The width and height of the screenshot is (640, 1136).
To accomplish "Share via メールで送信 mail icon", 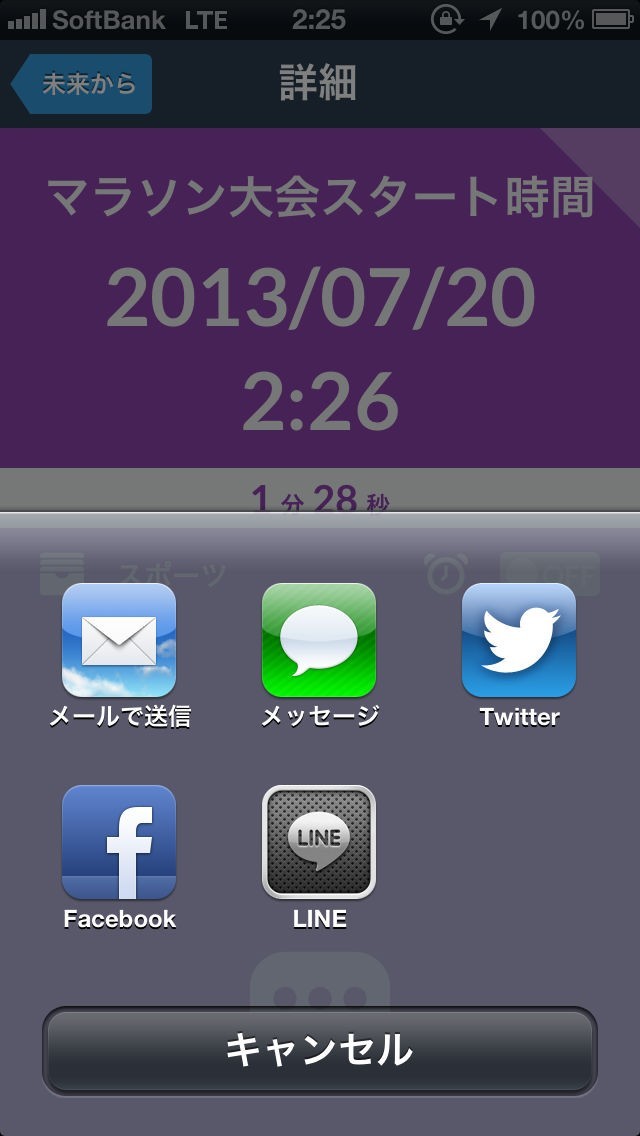I will (x=119, y=641).
